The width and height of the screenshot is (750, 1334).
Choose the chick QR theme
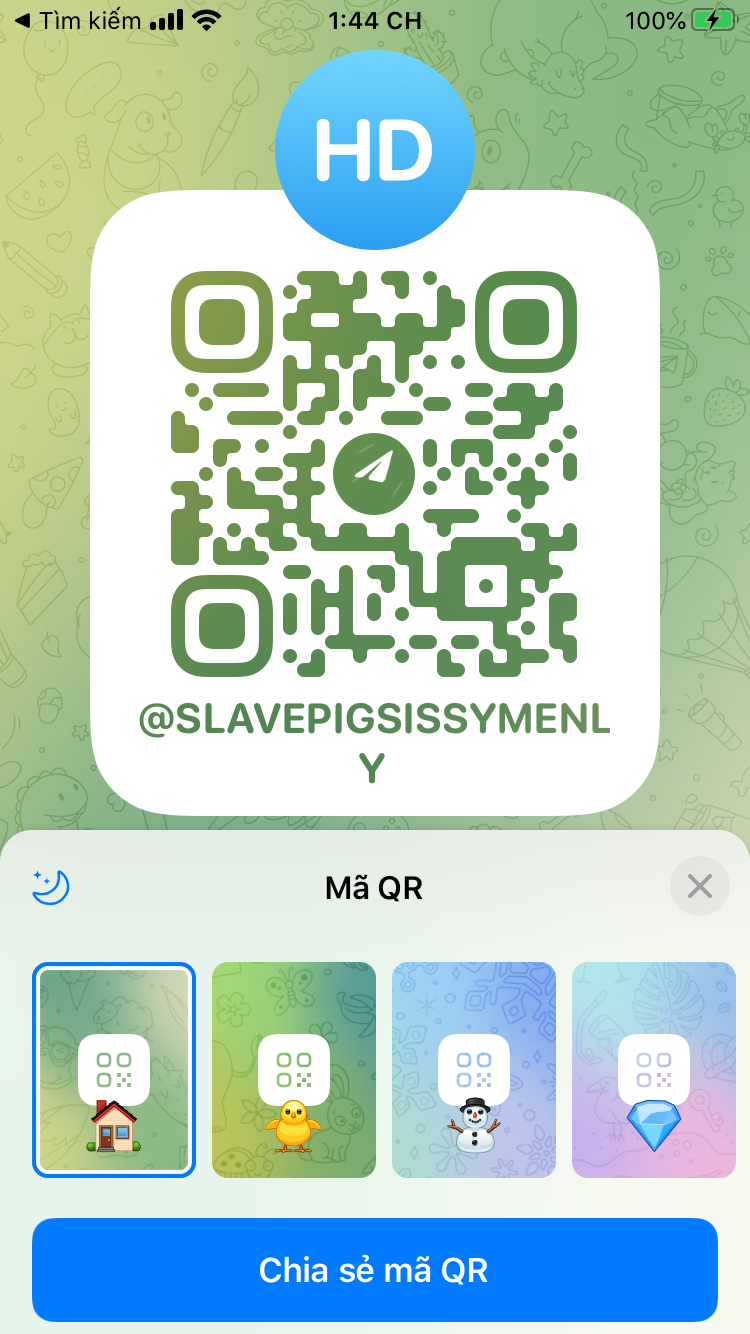(294, 1070)
